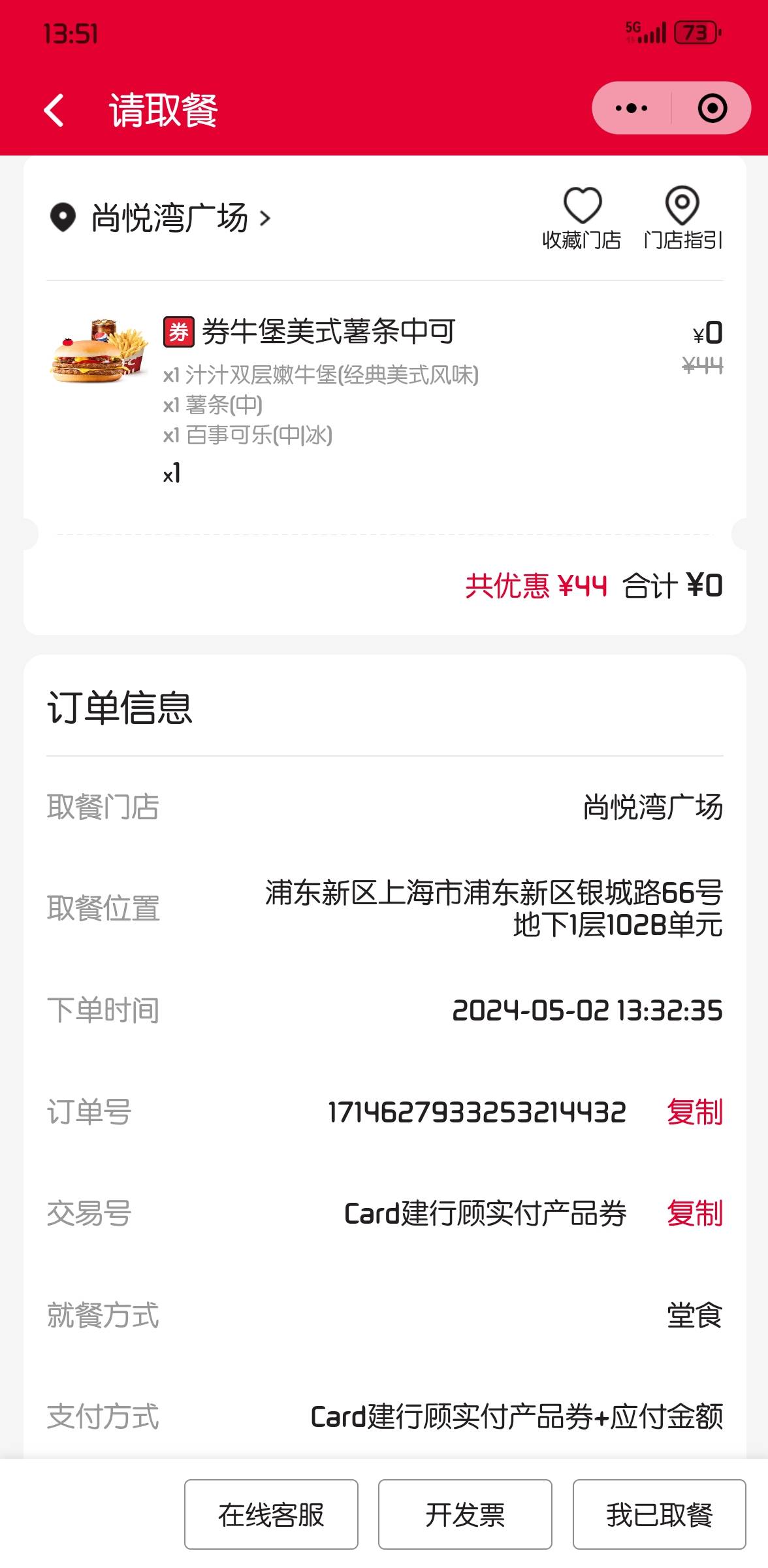Open 门店指引 store directions
768x1568 pixels.
point(682,219)
